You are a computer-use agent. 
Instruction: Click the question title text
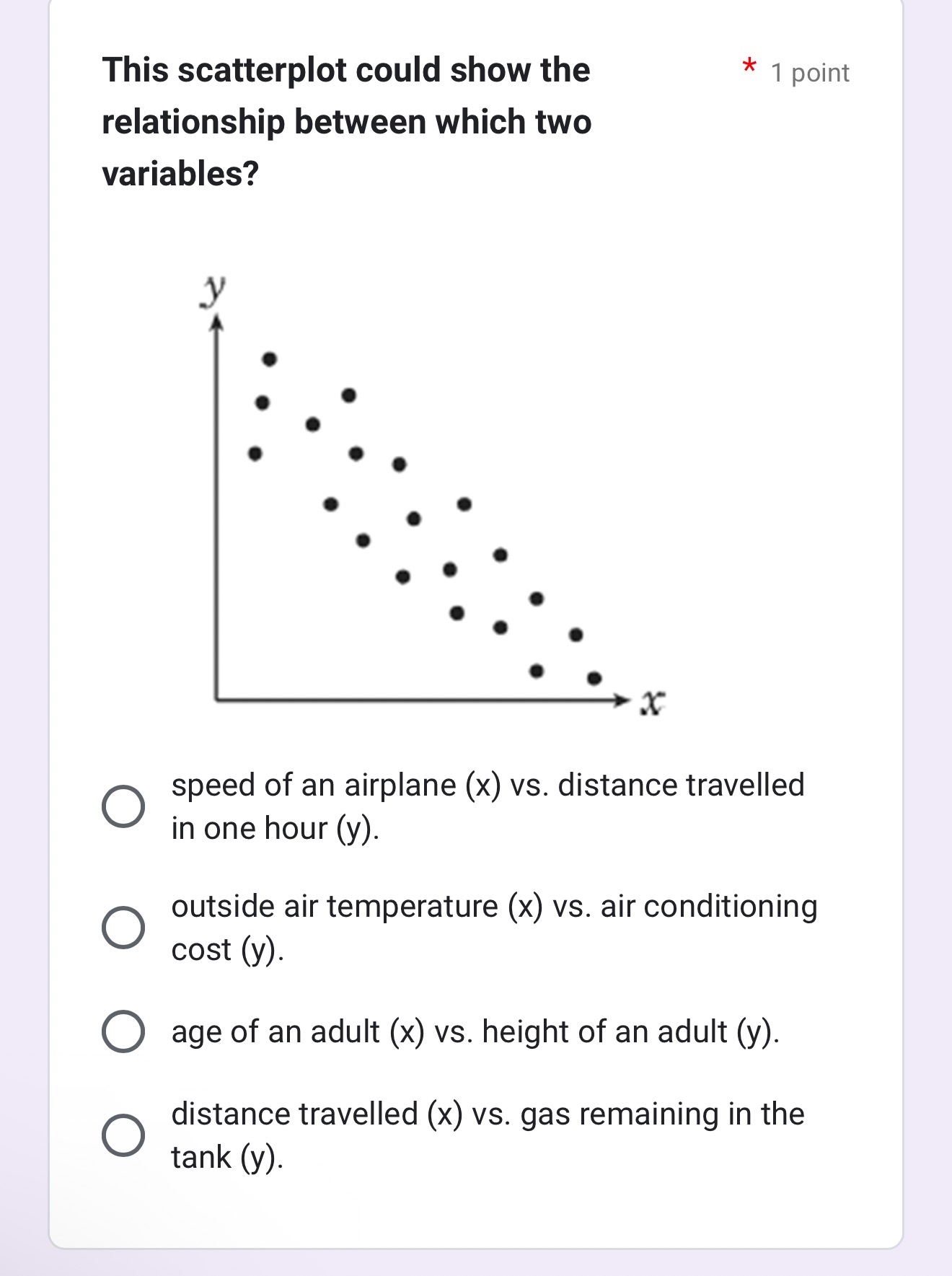[346, 121]
